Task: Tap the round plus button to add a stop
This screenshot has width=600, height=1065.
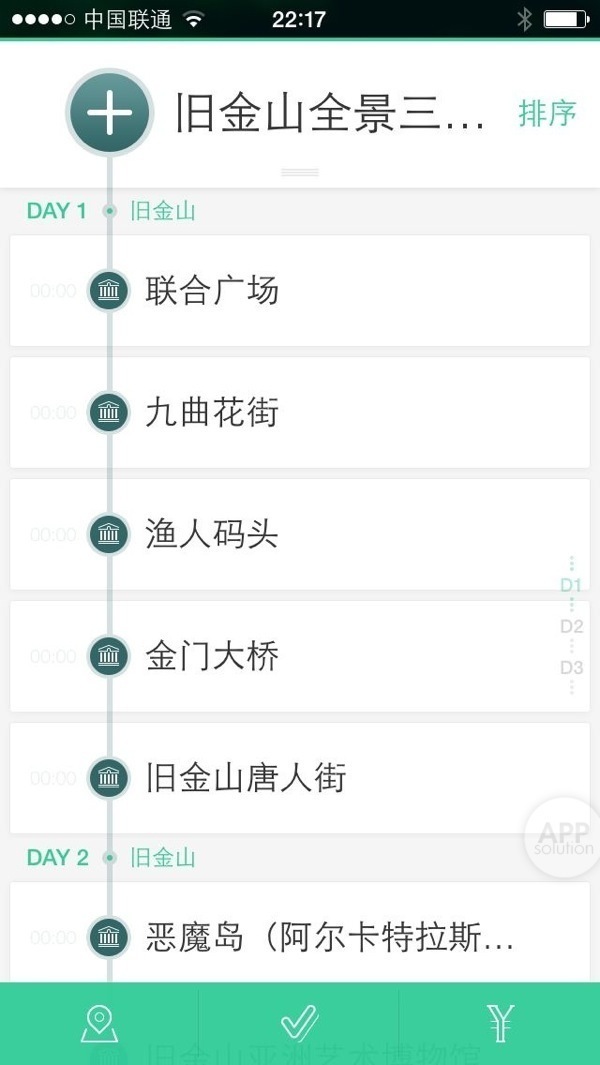Action: point(109,113)
